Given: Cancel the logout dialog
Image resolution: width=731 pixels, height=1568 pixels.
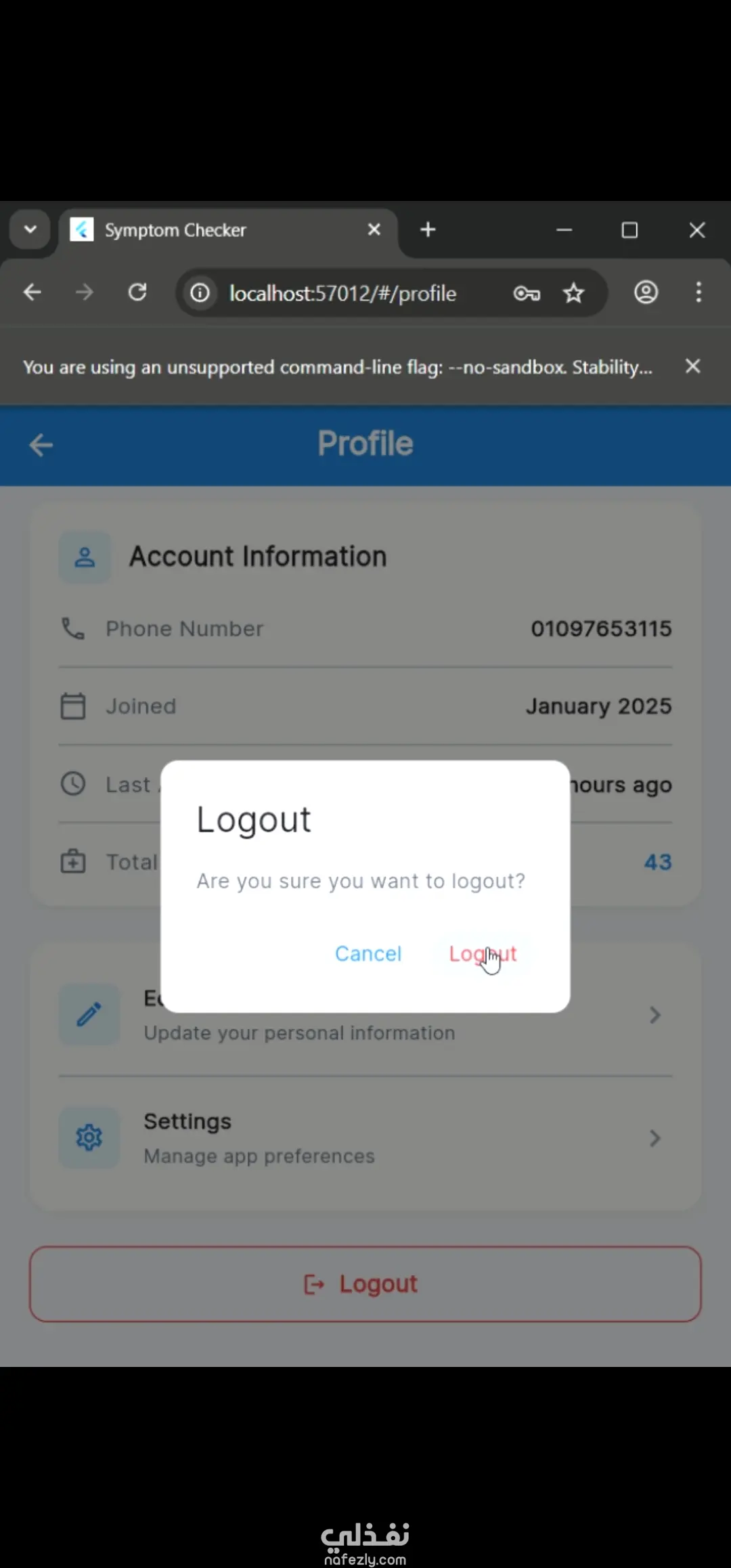Looking at the screenshot, I should pyautogui.click(x=368, y=953).
